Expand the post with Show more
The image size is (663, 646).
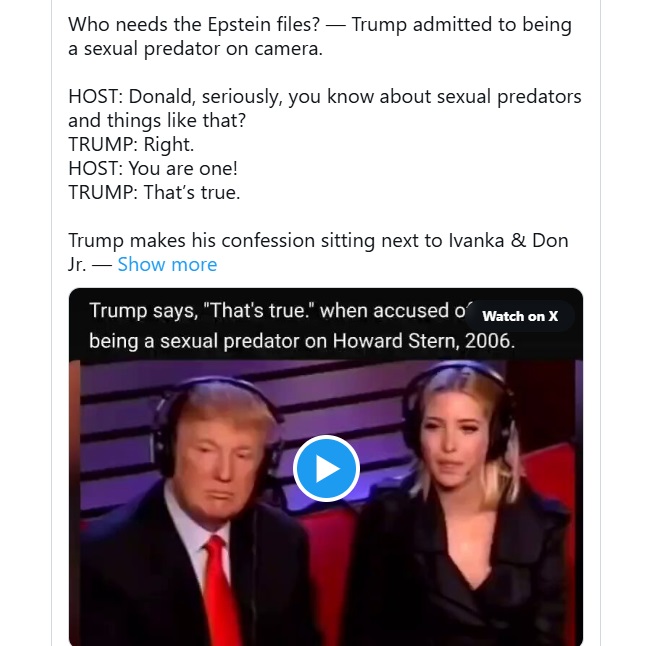167,265
